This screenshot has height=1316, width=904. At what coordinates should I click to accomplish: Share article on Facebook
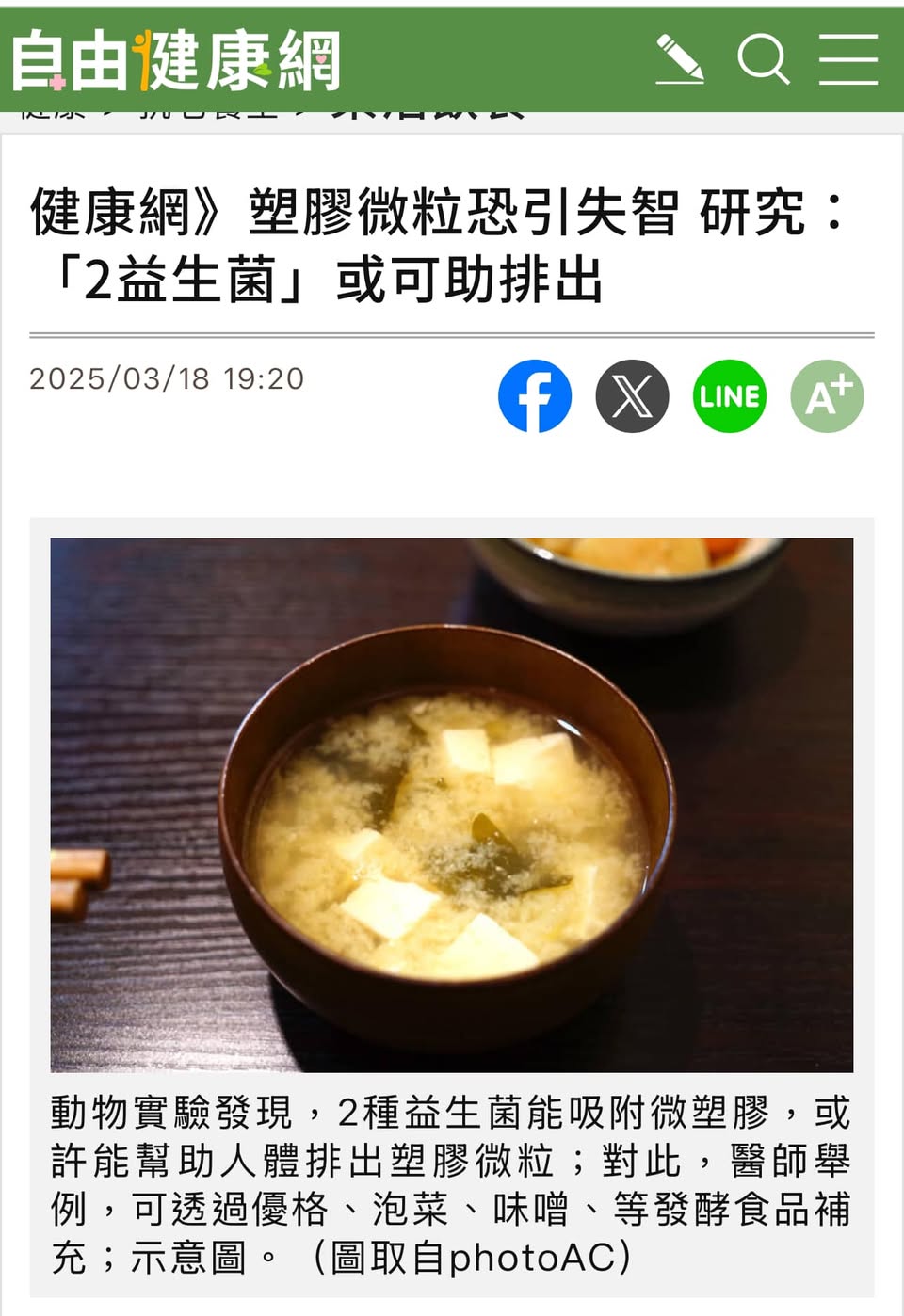[x=535, y=396]
